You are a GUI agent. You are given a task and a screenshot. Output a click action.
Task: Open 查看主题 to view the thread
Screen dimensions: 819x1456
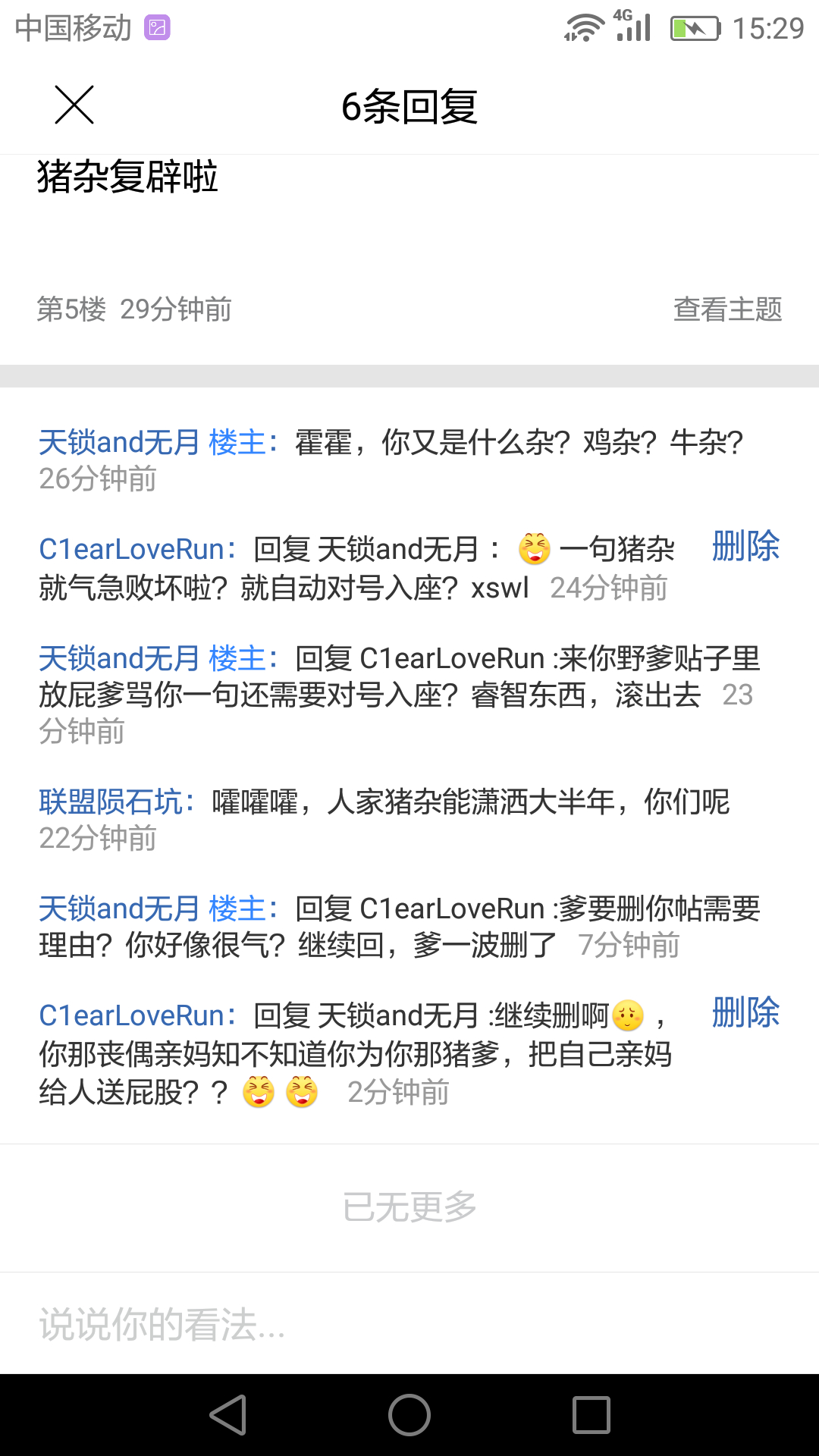tap(727, 309)
